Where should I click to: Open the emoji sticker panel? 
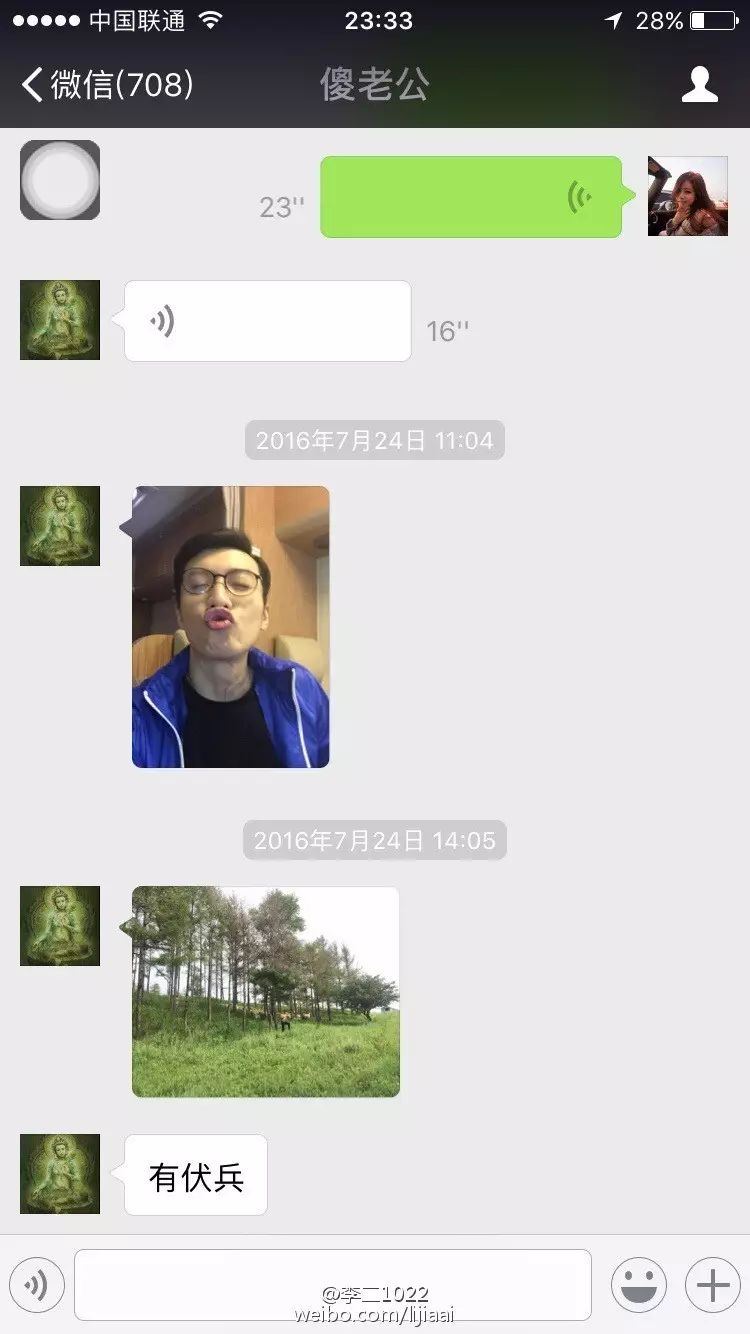pyautogui.click(x=638, y=1285)
